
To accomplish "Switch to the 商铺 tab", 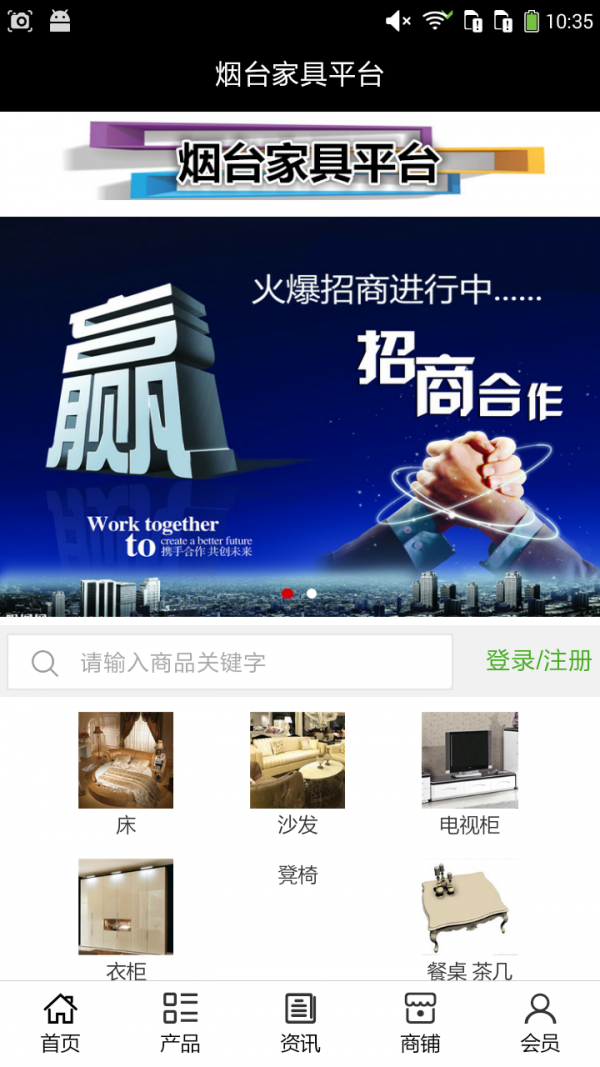I will coord(420,1023).
